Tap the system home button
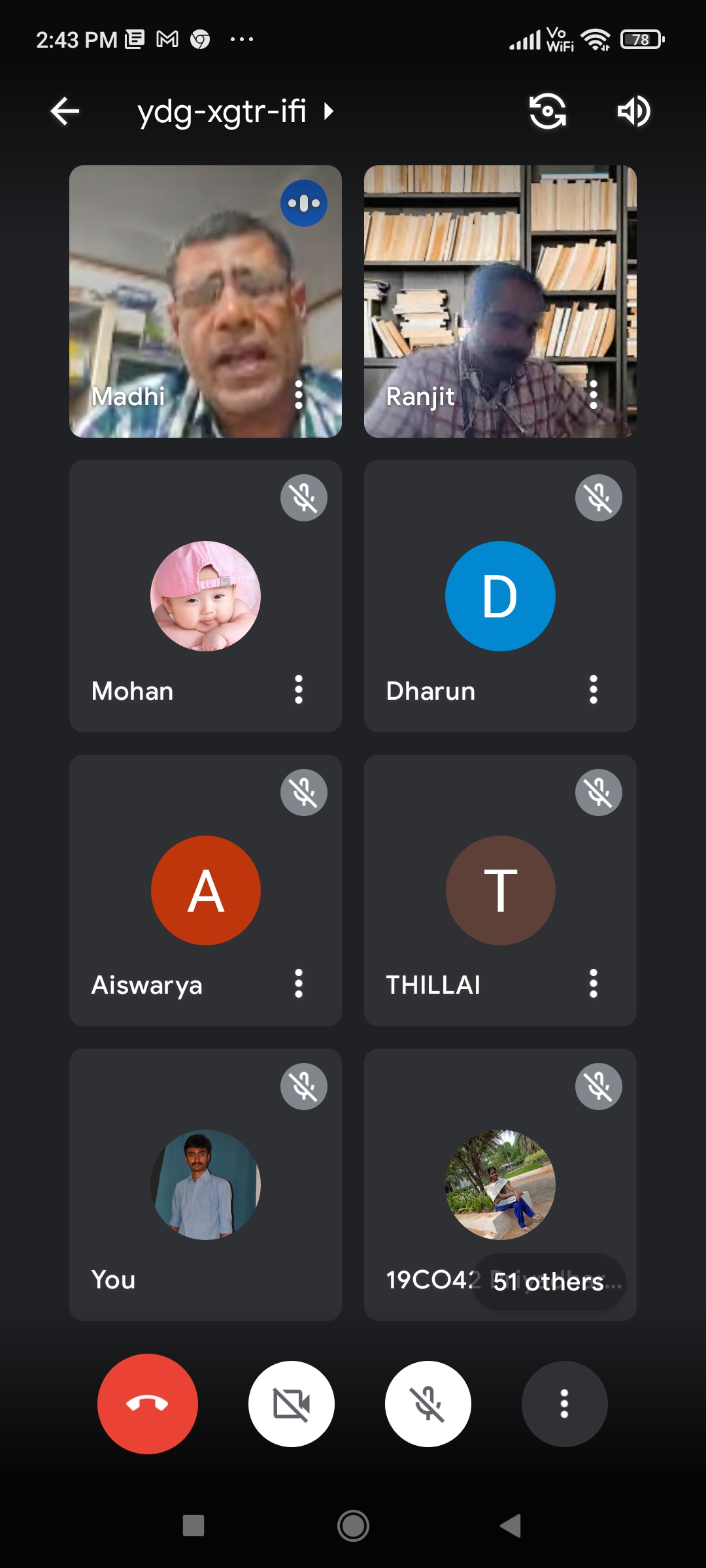 pos(353,1526)
